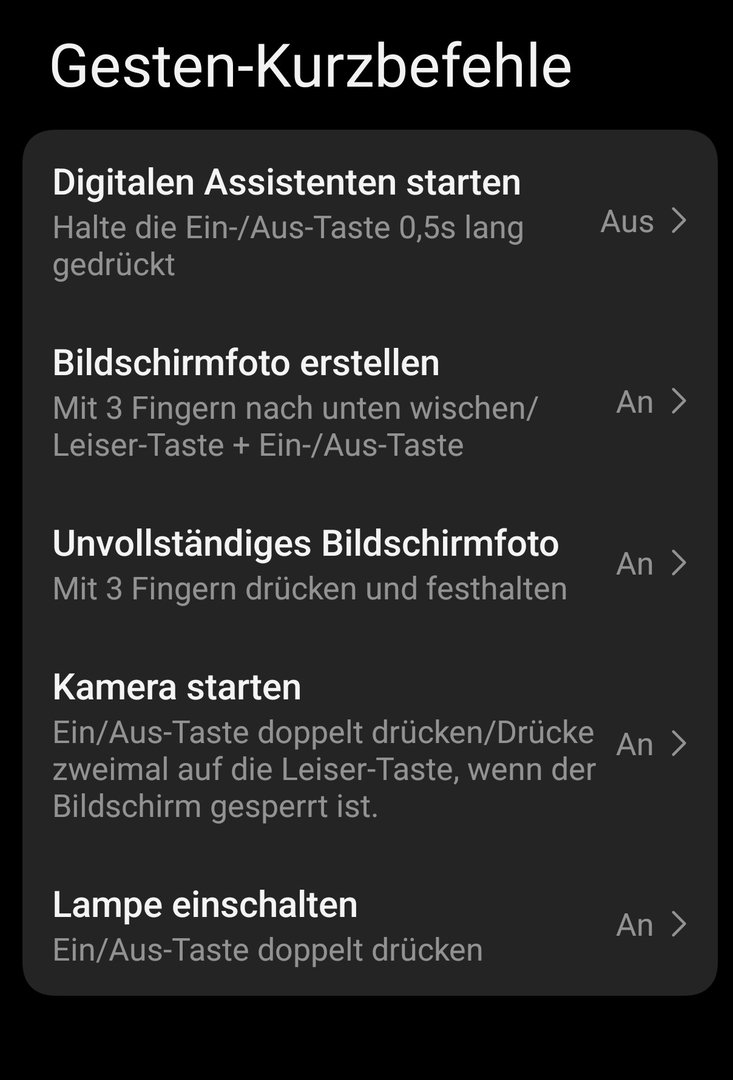Select the Unvollständiges Bildschirmfoto row

tap(368, 564)
